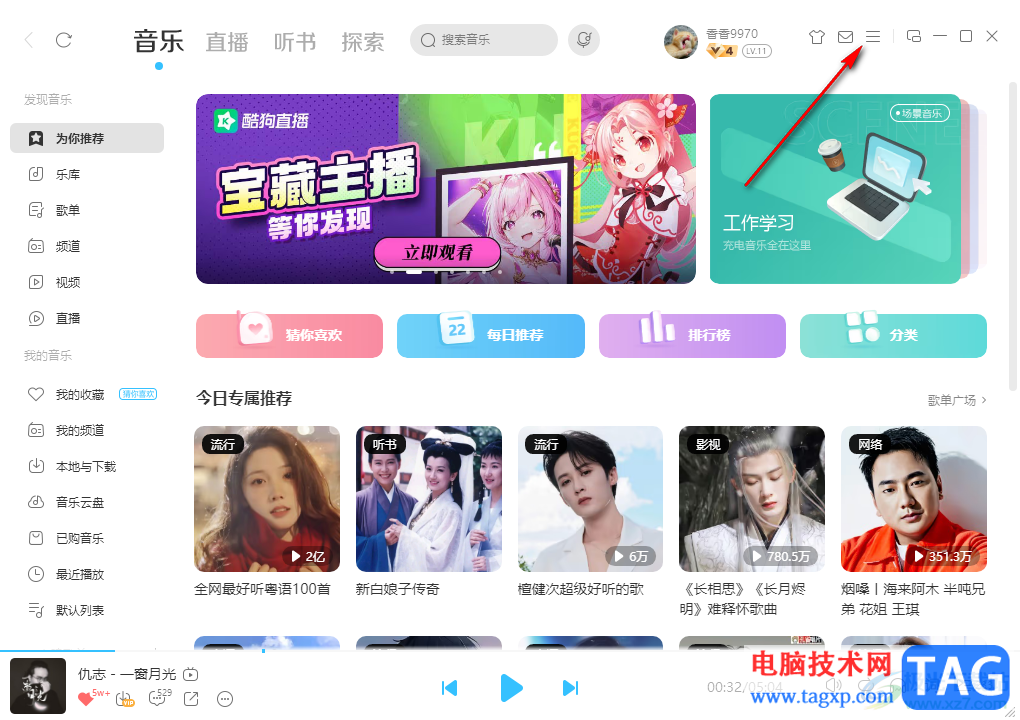This screenshot has width=1020, height=720.
Task: Open 我的收藏 in the sidebar
Action: coord(80,394)
